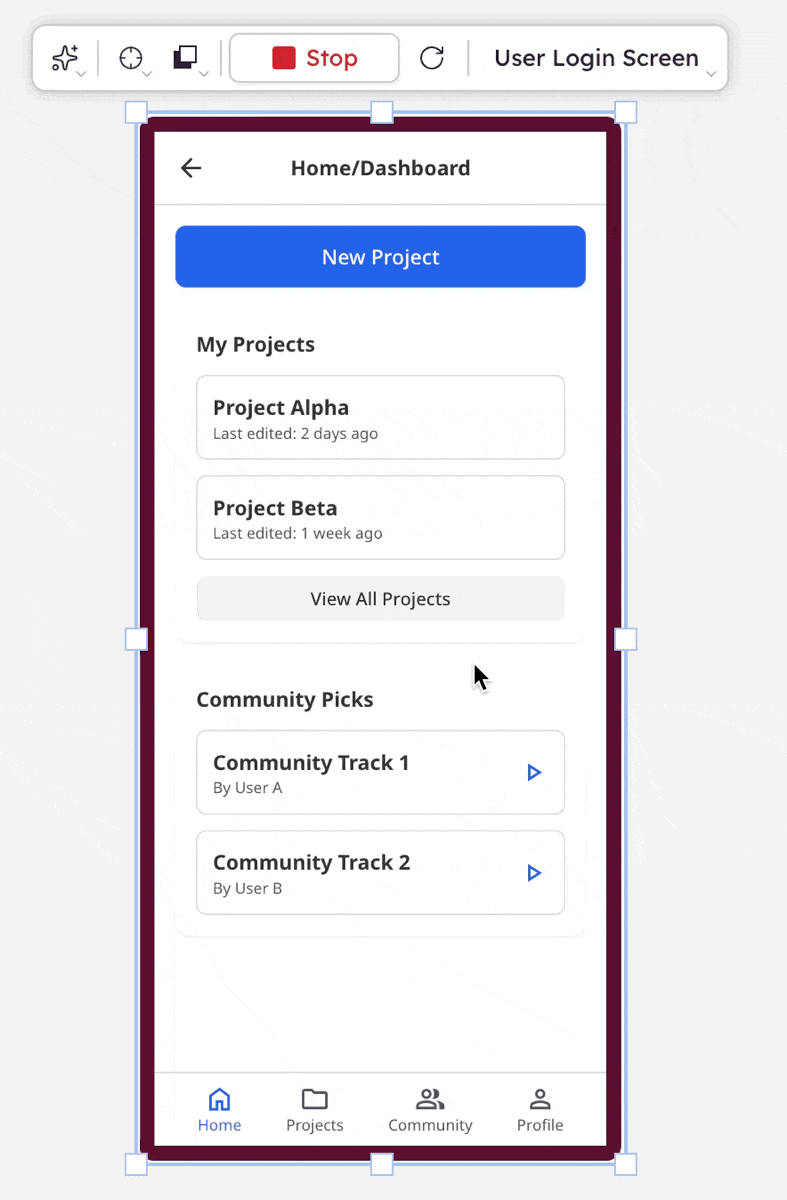Go back using the arrow icon
Screen dimensions: 787x1200
(191, 168)
